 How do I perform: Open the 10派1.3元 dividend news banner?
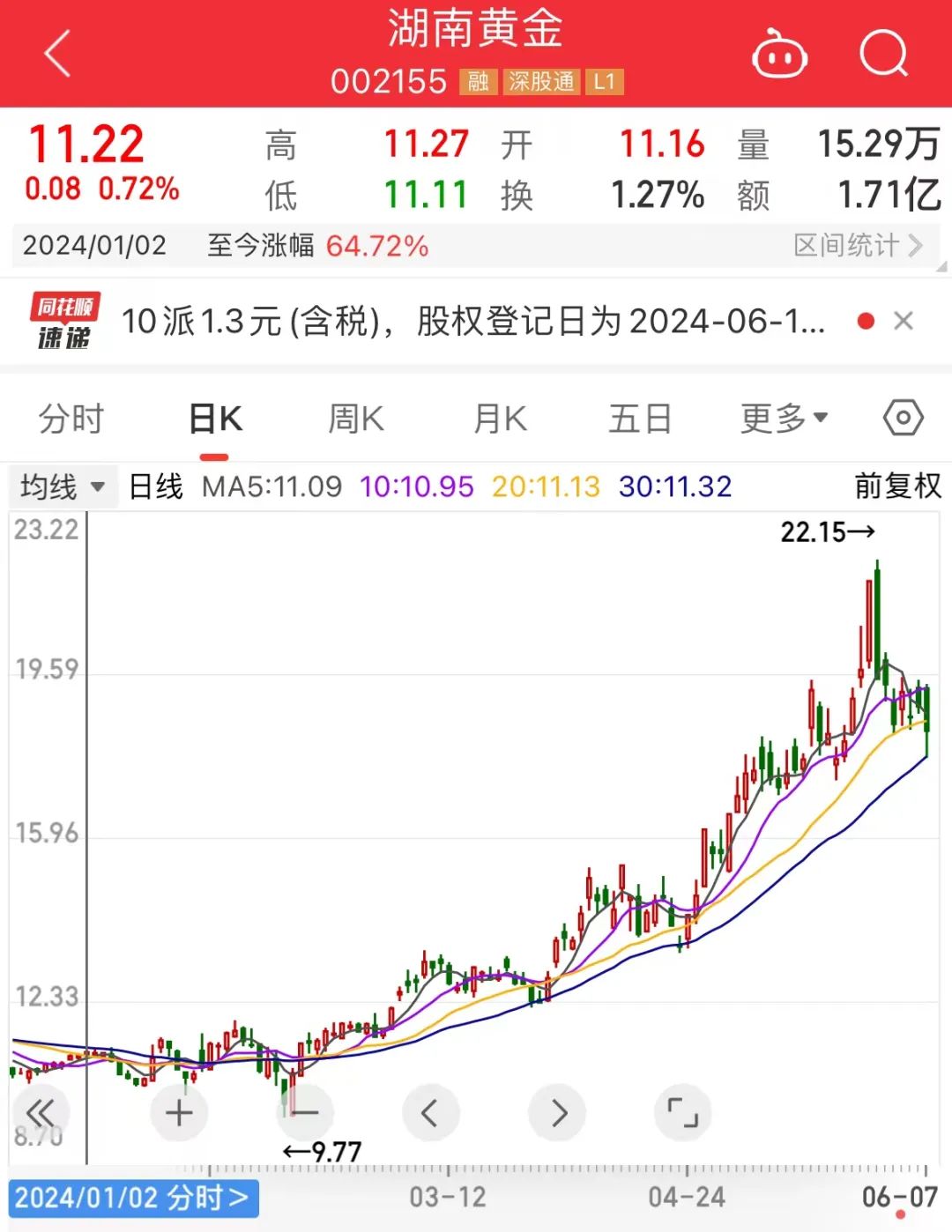(472, 322)
